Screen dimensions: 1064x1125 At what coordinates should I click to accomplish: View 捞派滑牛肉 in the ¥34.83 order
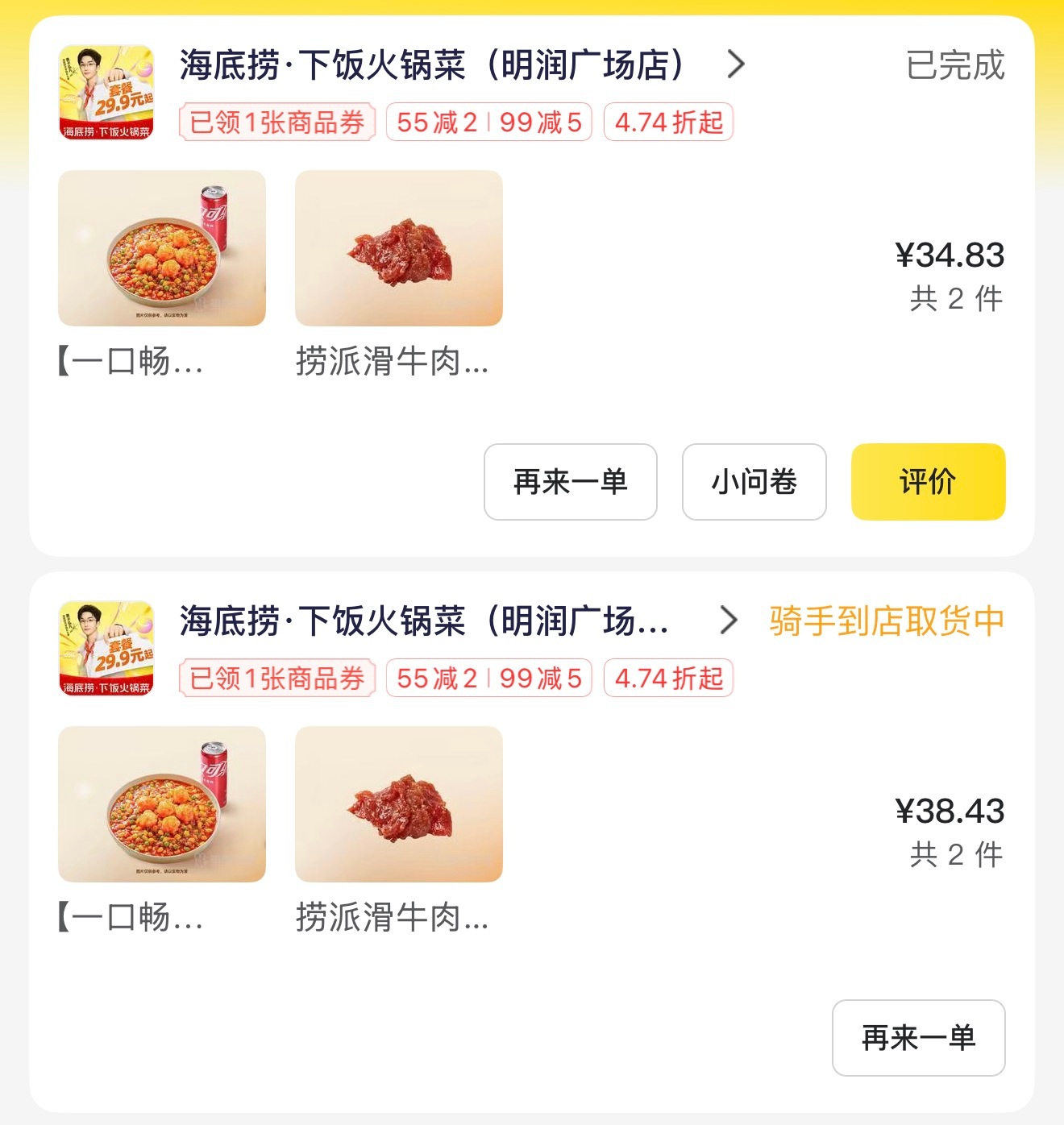[399, 248]
